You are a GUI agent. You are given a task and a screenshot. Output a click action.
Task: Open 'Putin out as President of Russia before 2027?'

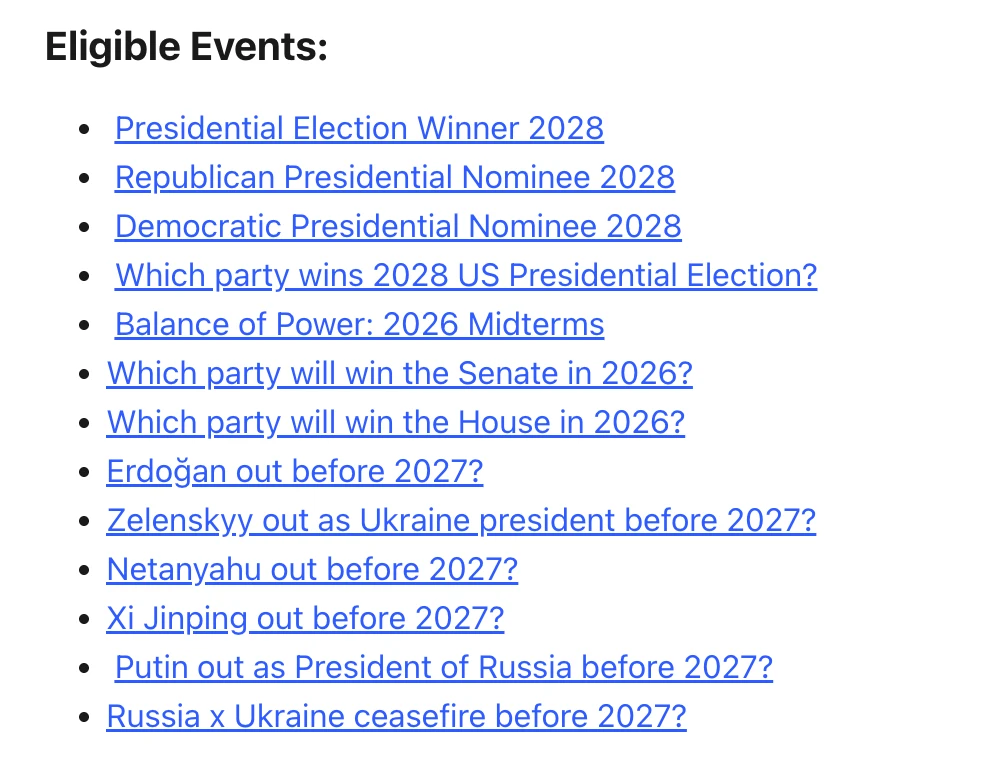[x=444, y=667]
